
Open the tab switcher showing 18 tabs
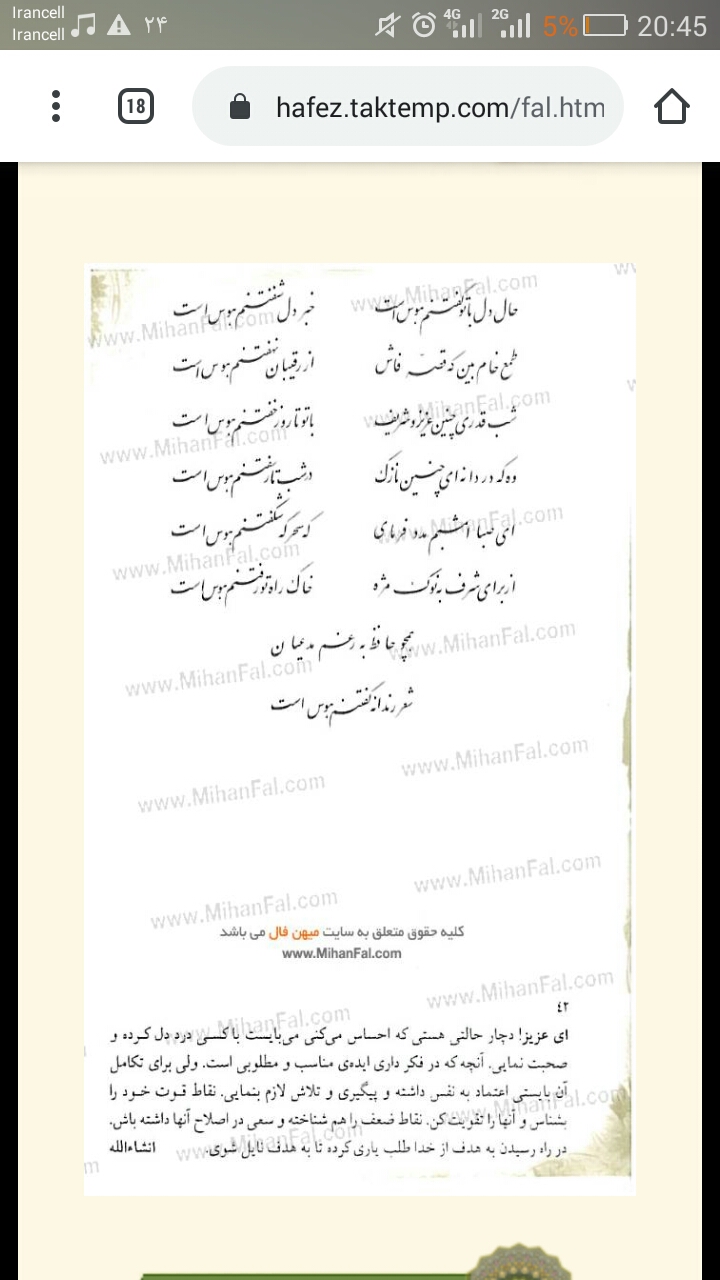pyautogui.click(x=136, y=106)
